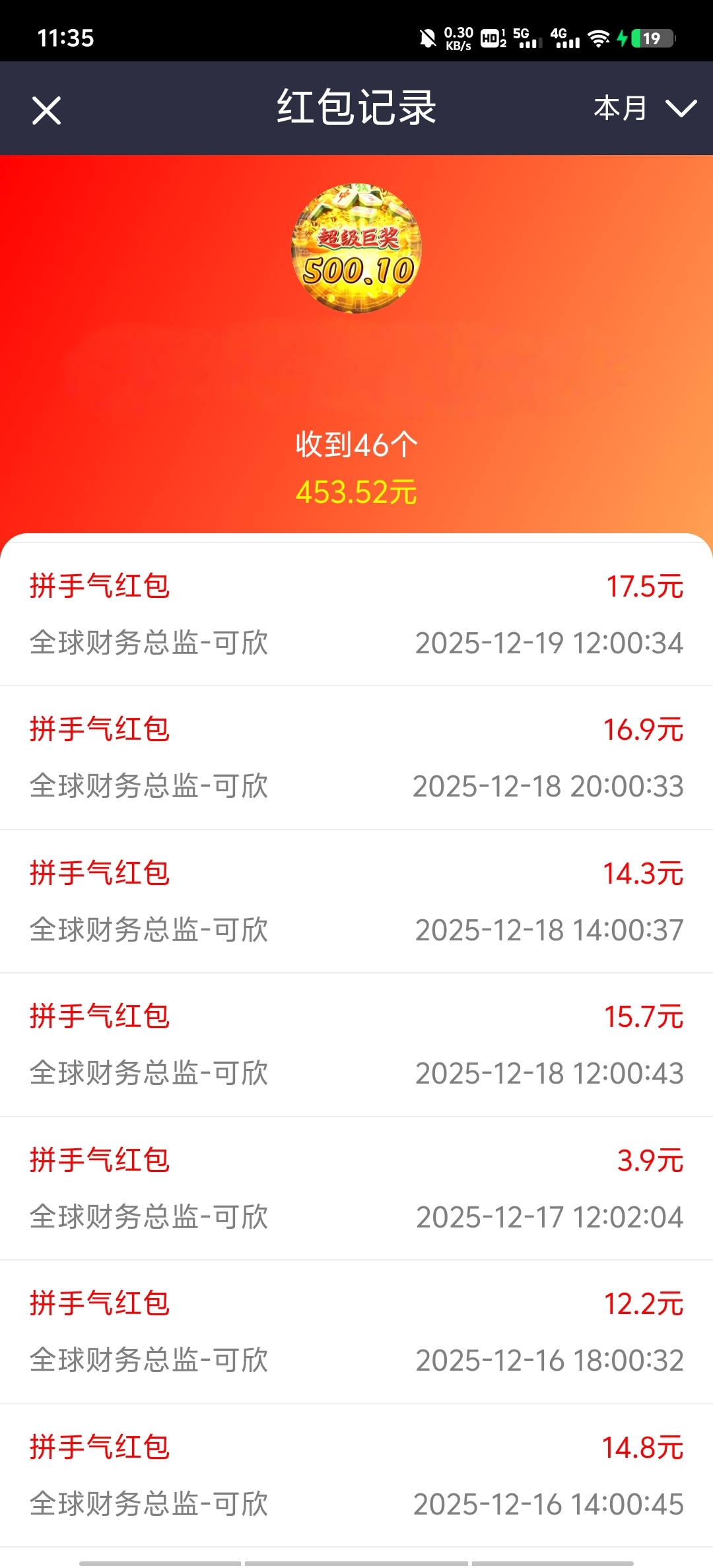713x1568 pixels.
Task: Select sender 全球财务总监-可欣 on first record
Action: [149, 641]
